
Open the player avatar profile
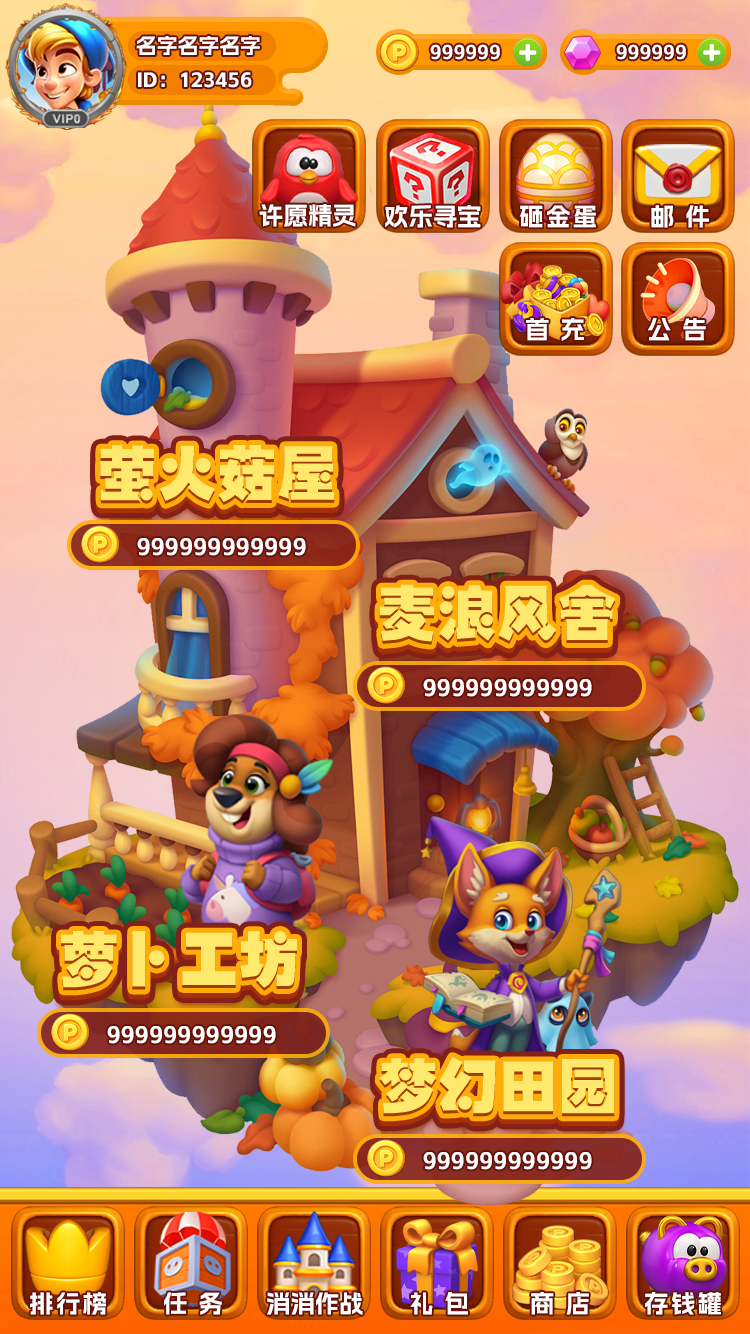(65, 66)
